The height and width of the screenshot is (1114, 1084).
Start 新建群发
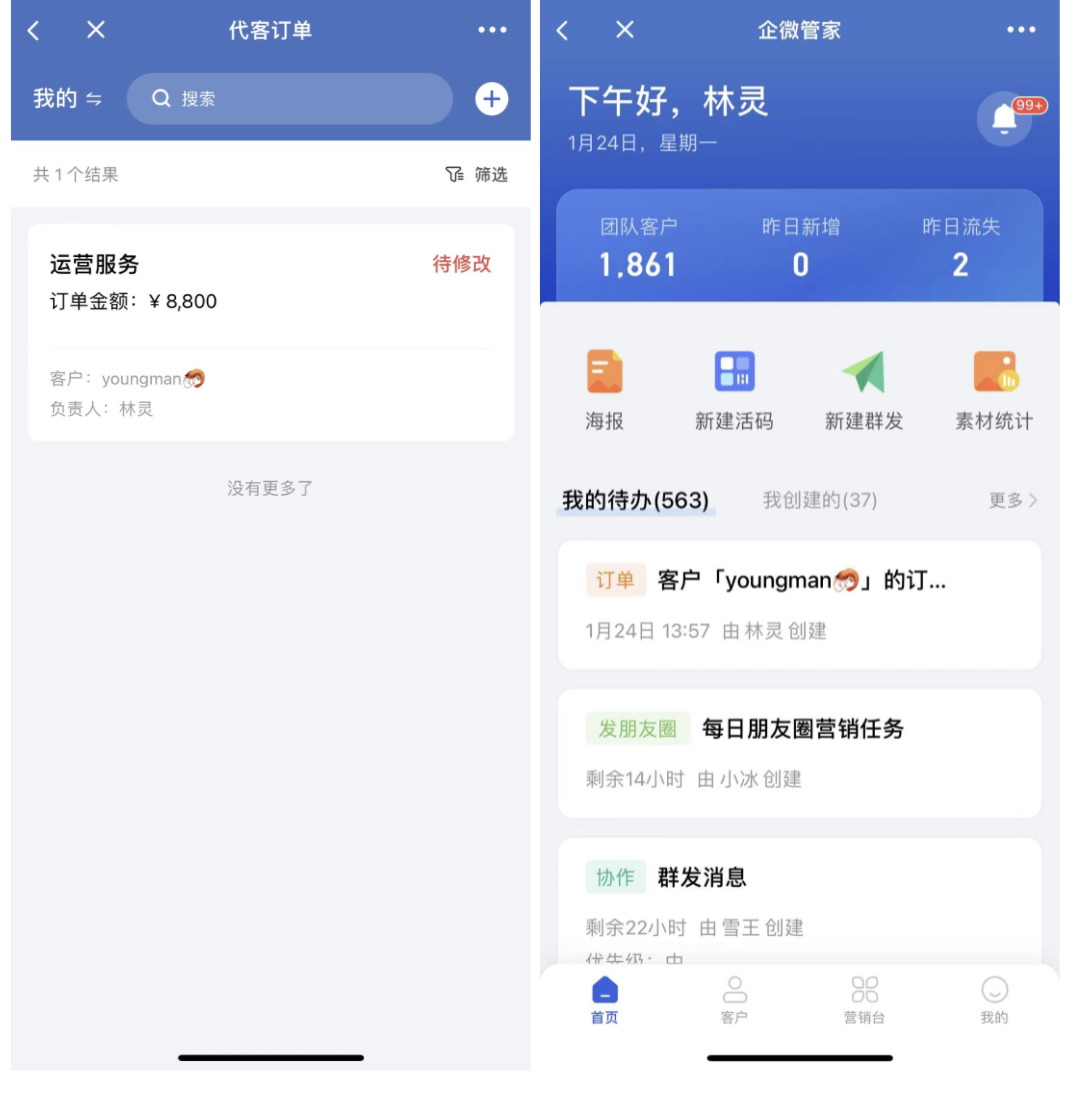[x=863, y=390]
